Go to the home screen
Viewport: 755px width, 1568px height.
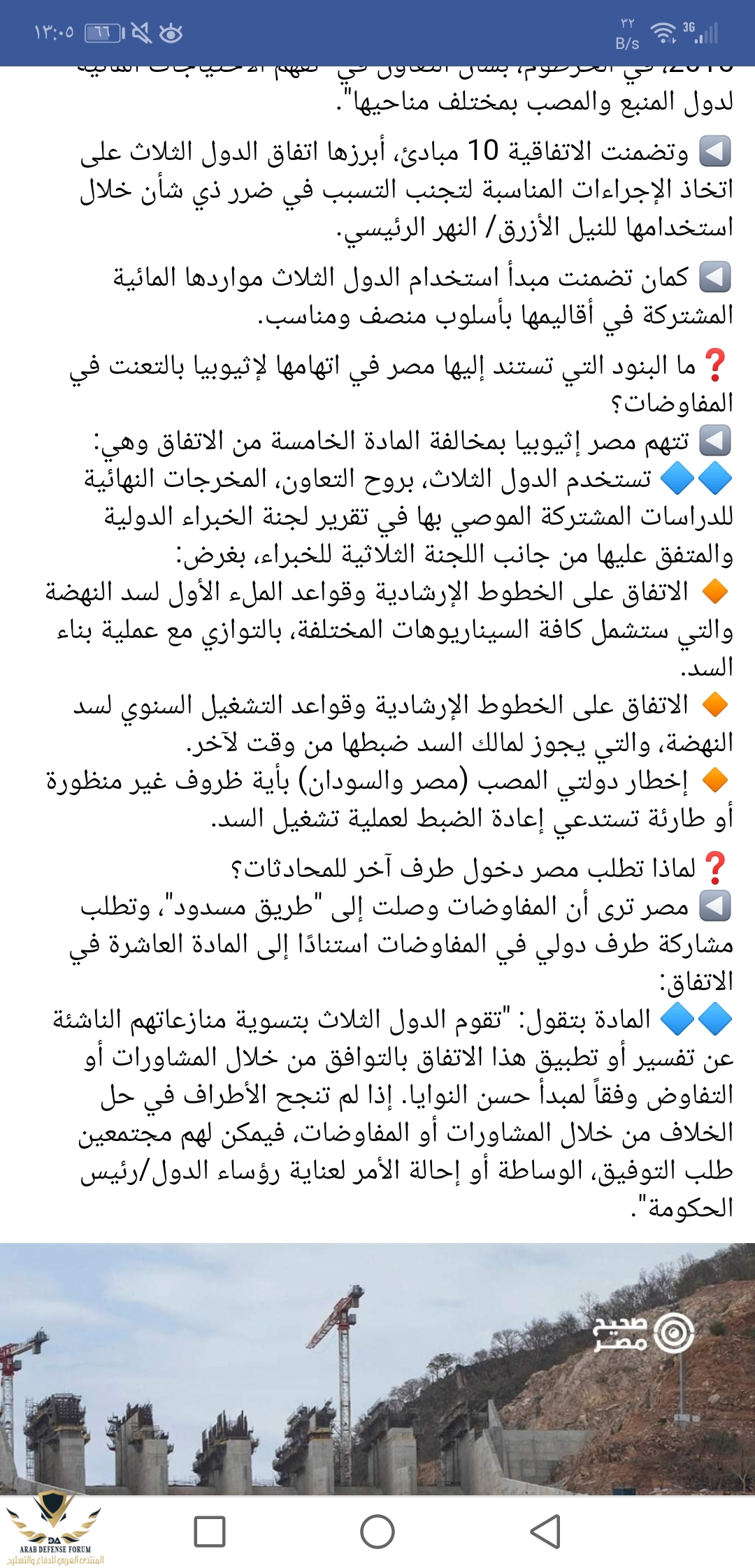pos(377,1532)
